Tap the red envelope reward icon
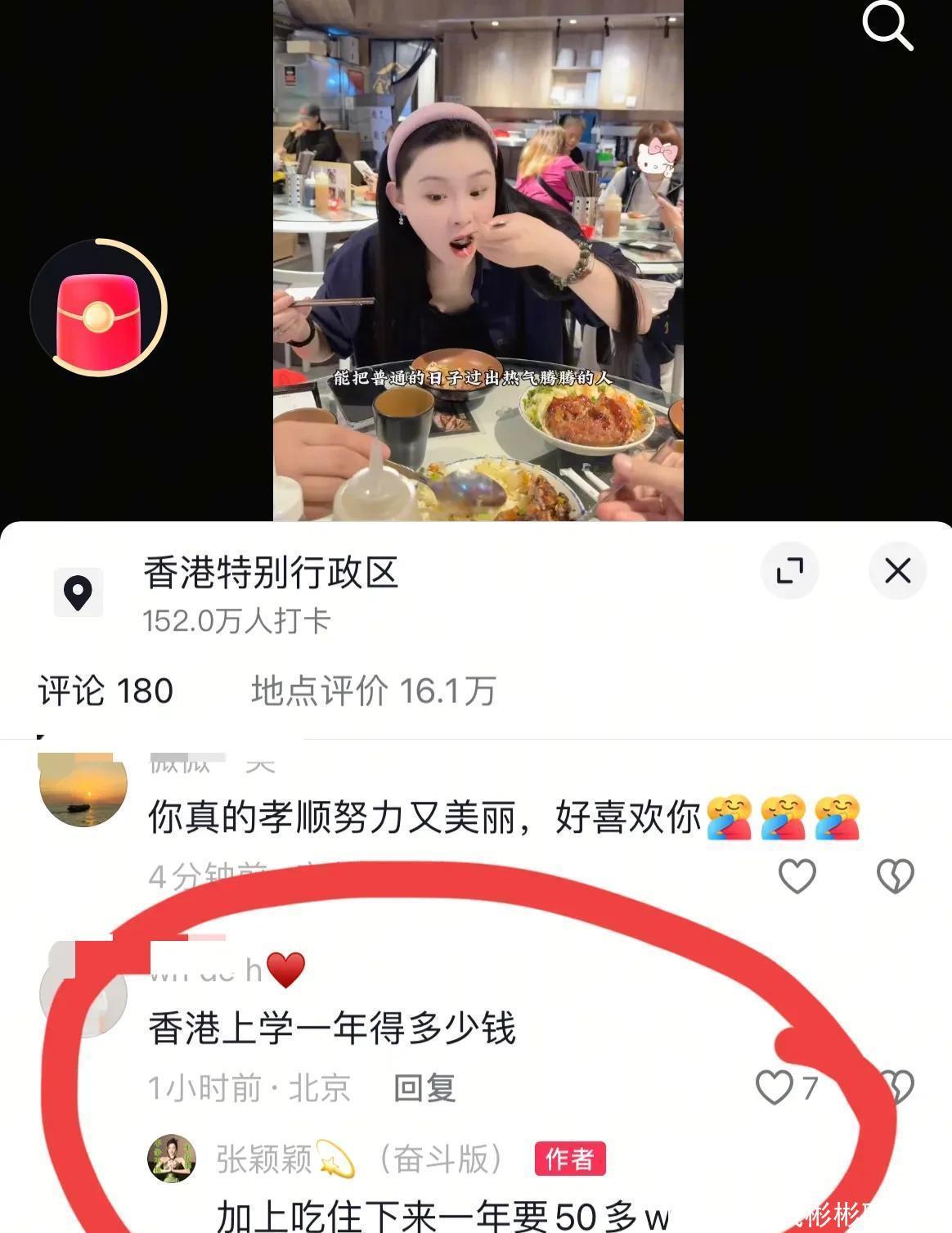 [98, 309]
